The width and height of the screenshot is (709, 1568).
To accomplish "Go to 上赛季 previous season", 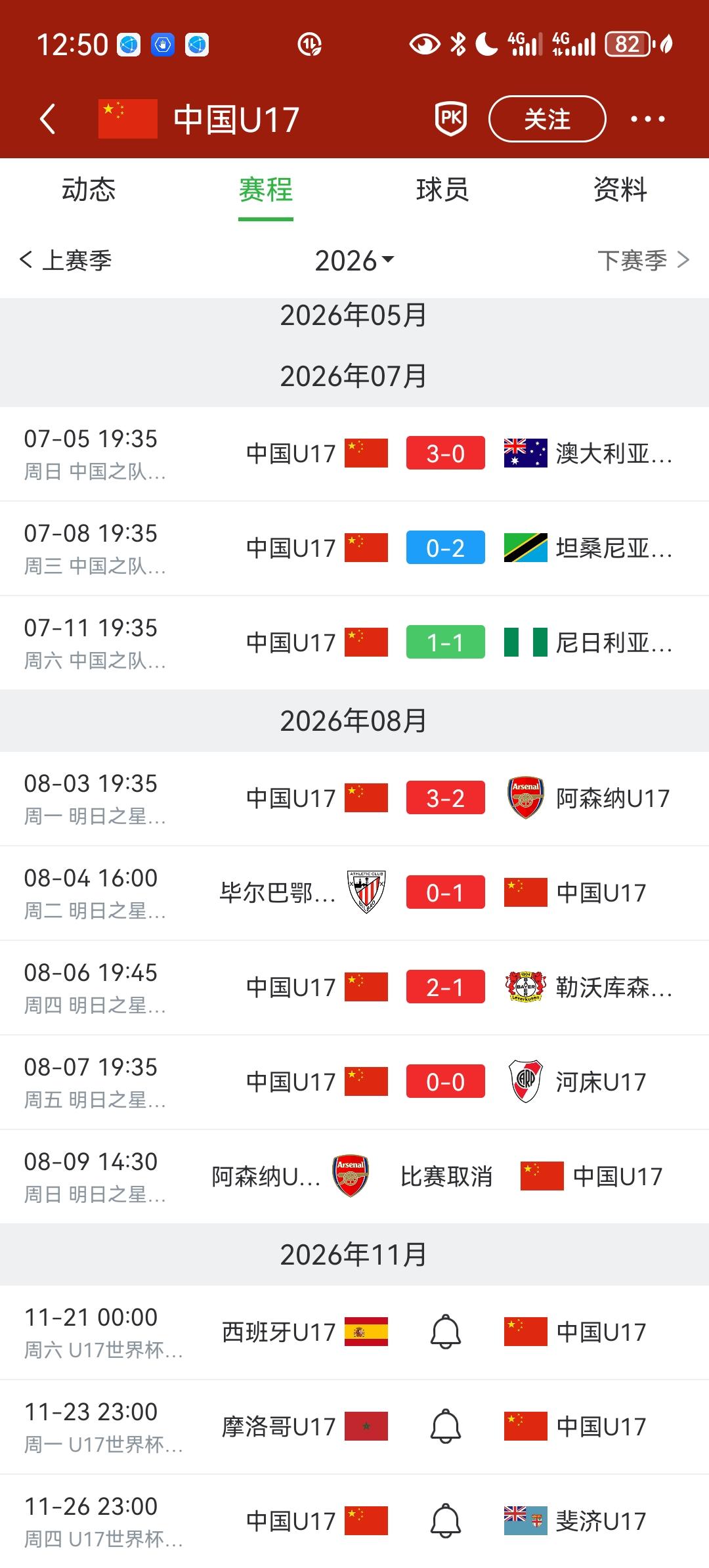I will pos(66,260).
